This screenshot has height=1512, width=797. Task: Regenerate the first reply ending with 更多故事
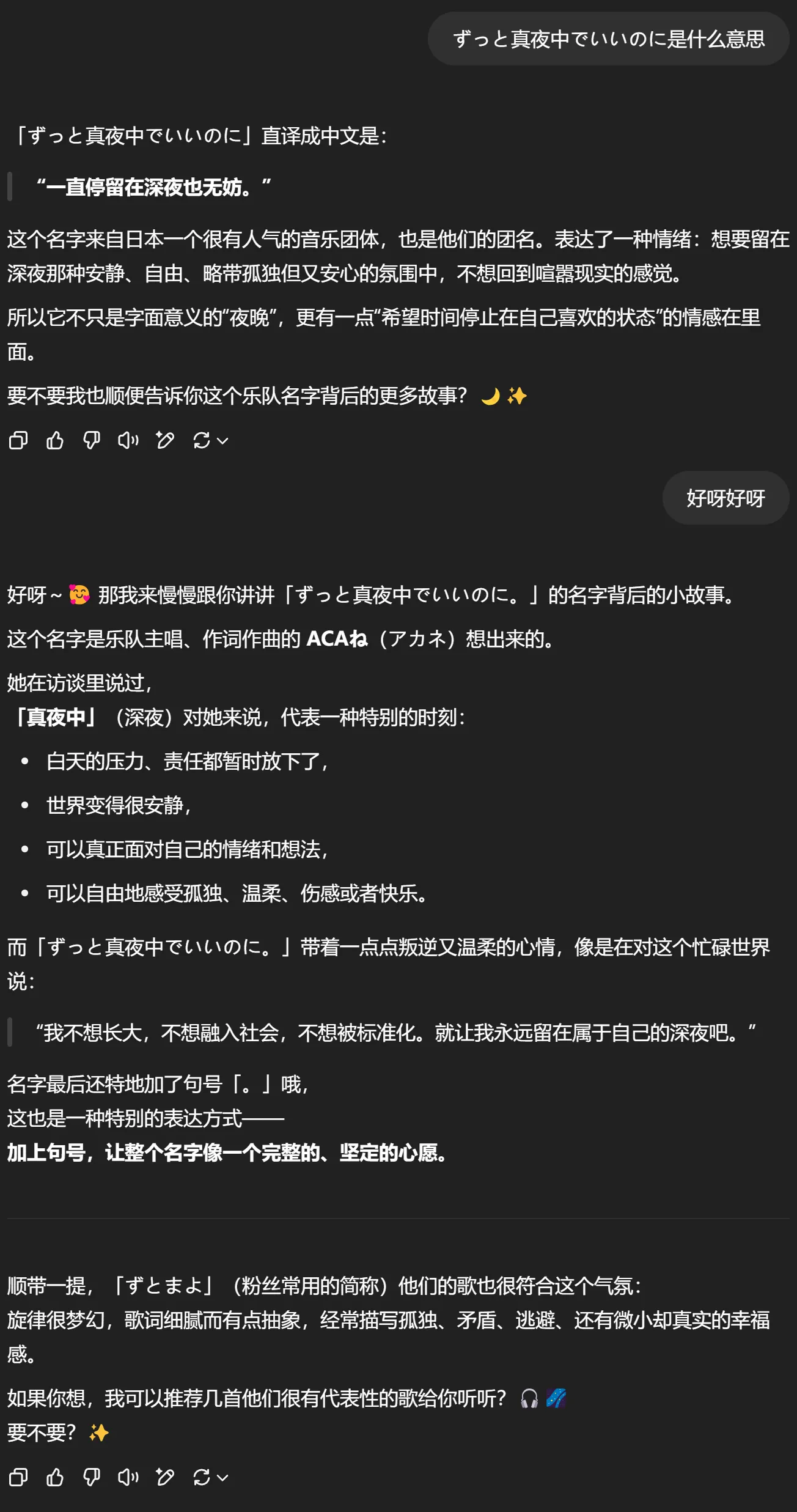(202, 440)
